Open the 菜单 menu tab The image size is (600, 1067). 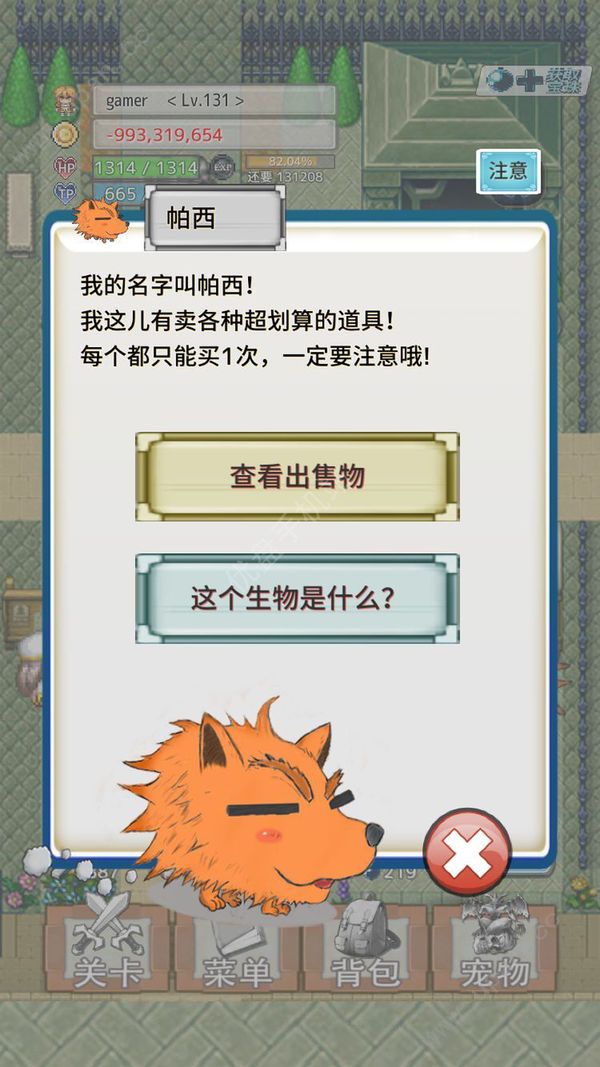237,948
